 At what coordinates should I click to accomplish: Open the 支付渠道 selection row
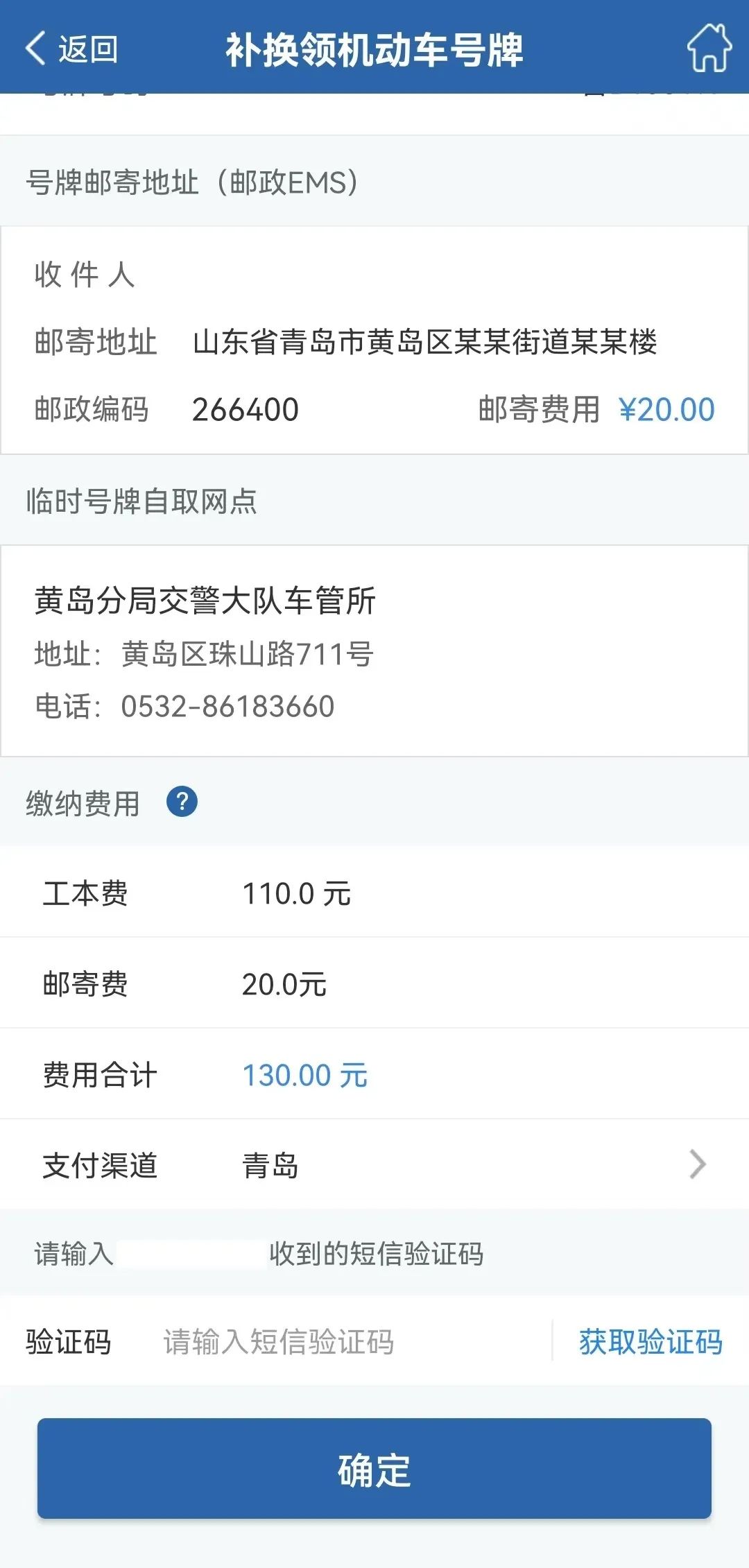pos(374,1164)
